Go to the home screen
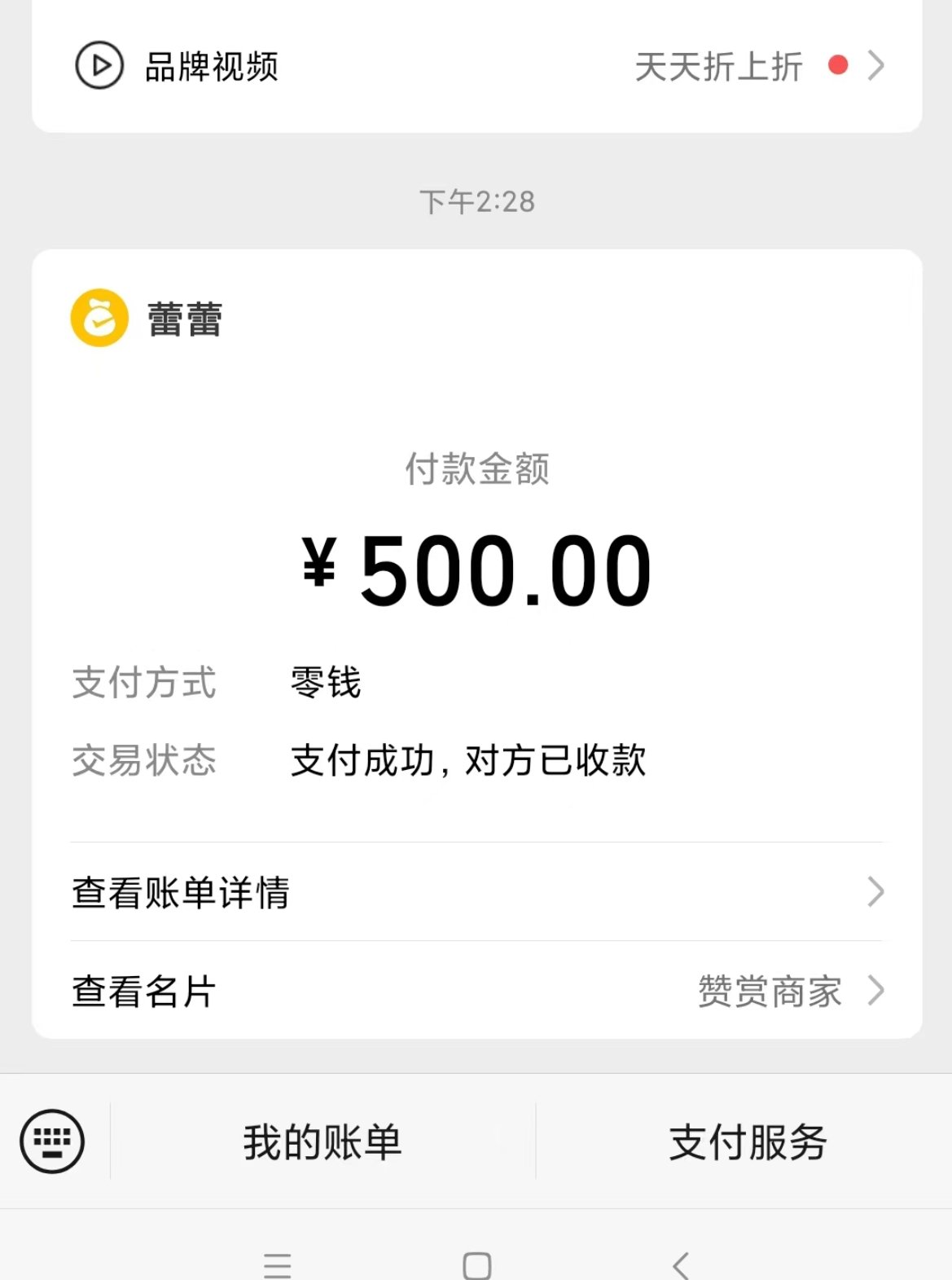Viewport: 952px width, 1280px height. point(476,1265)
